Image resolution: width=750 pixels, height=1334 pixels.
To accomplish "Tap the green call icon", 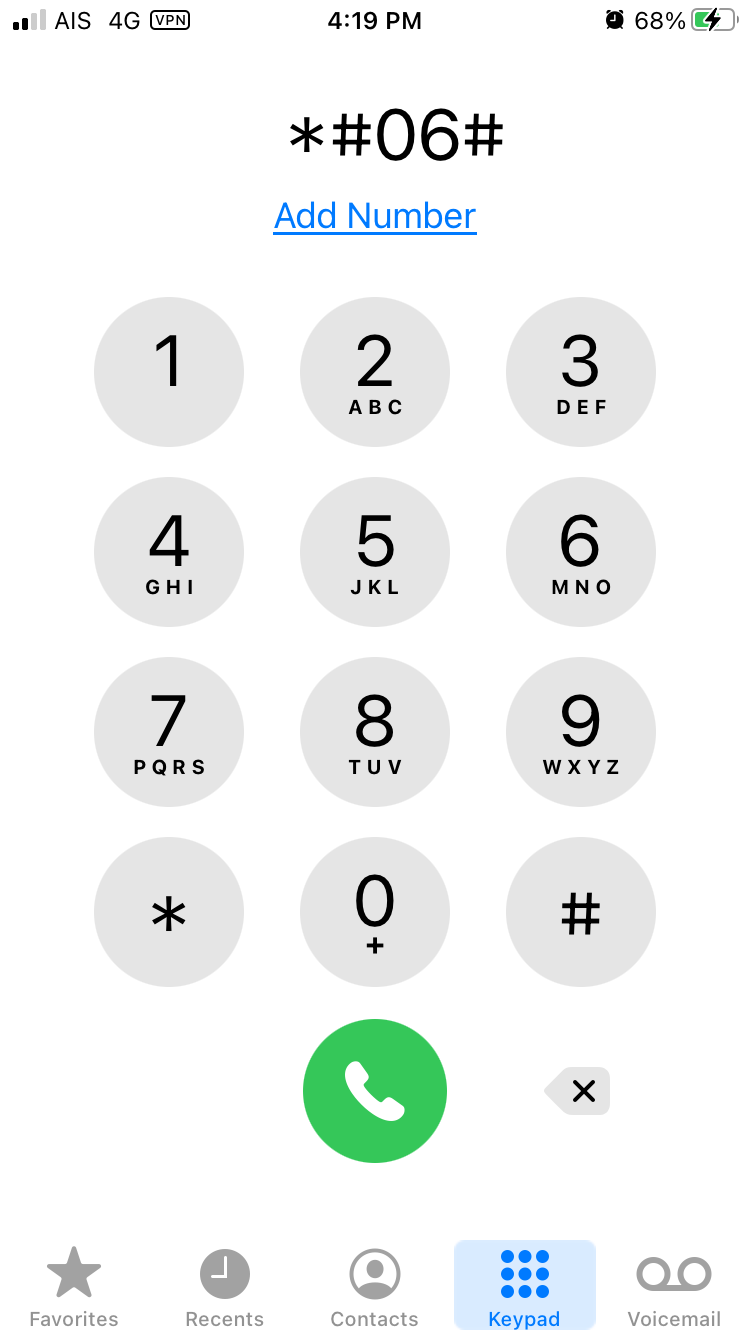I will [375, 1090].
